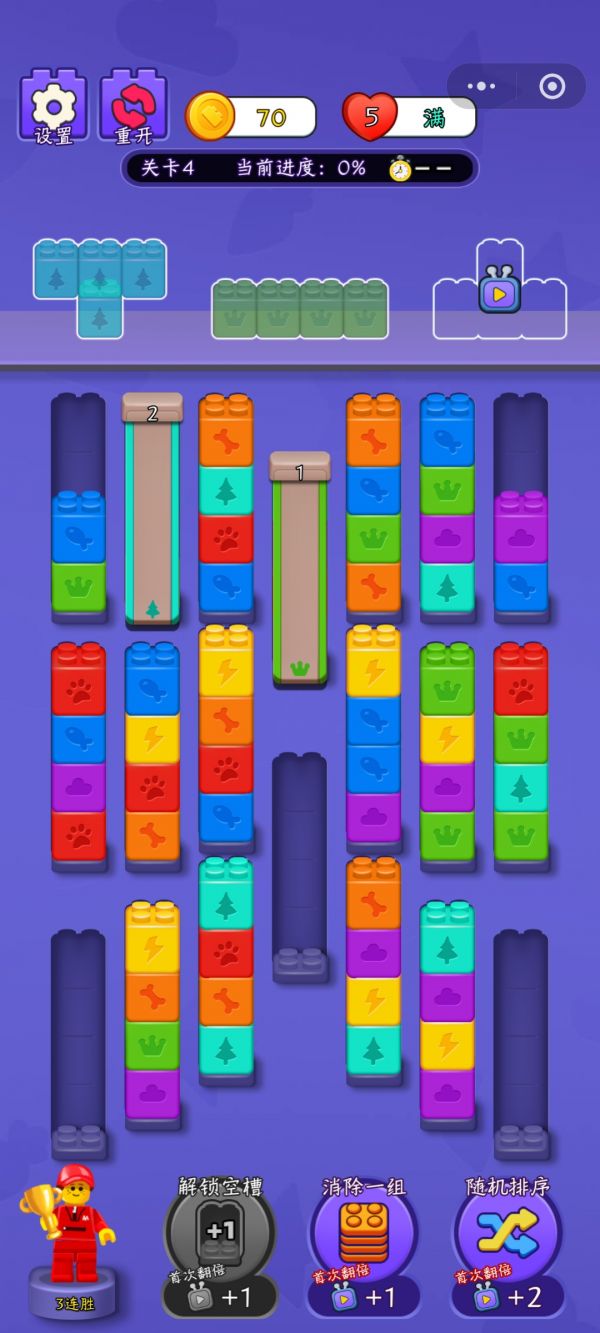Select the covered column labeled 1

[299, 570]
